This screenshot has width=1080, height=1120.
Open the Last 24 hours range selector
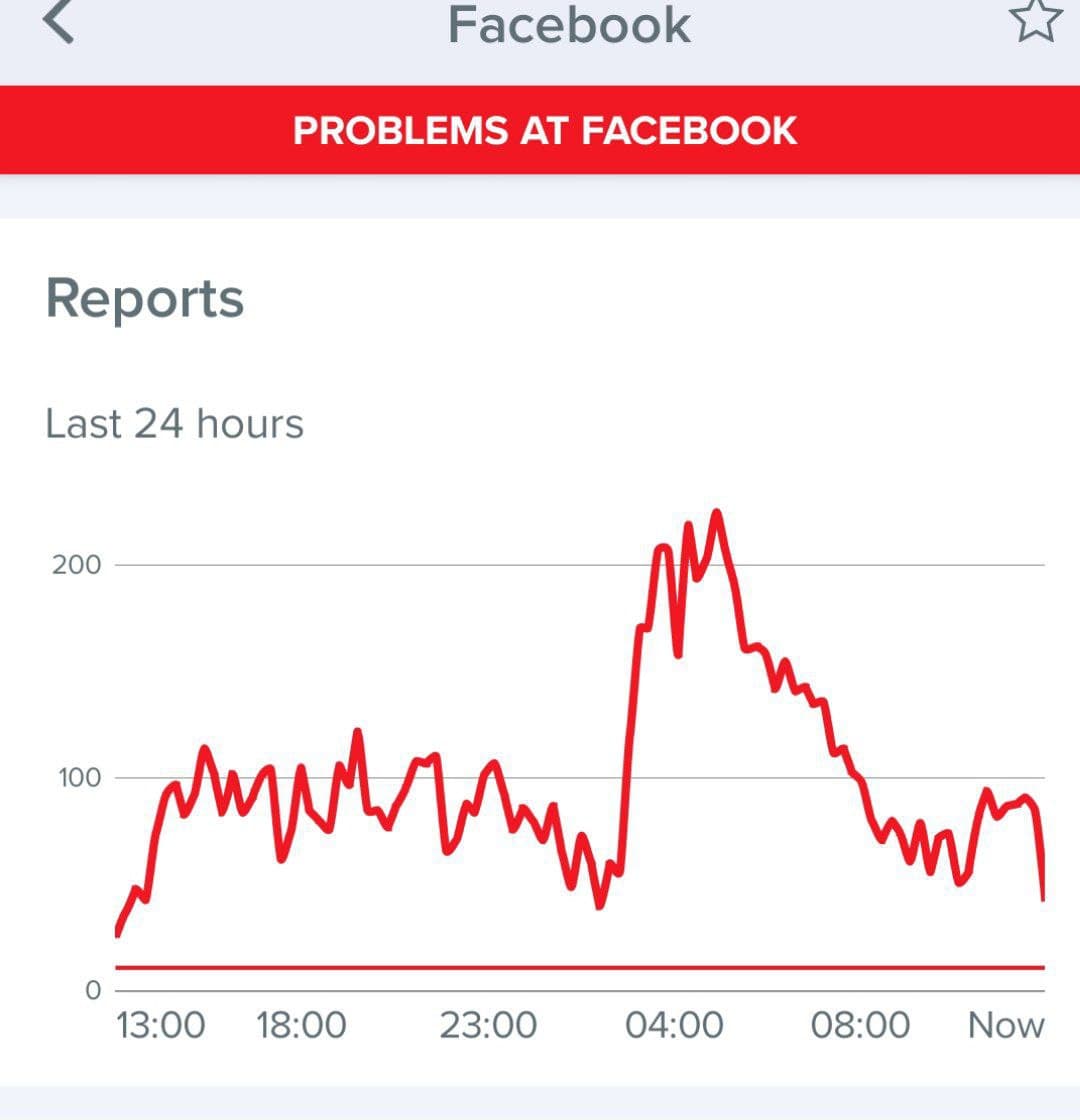173,423
